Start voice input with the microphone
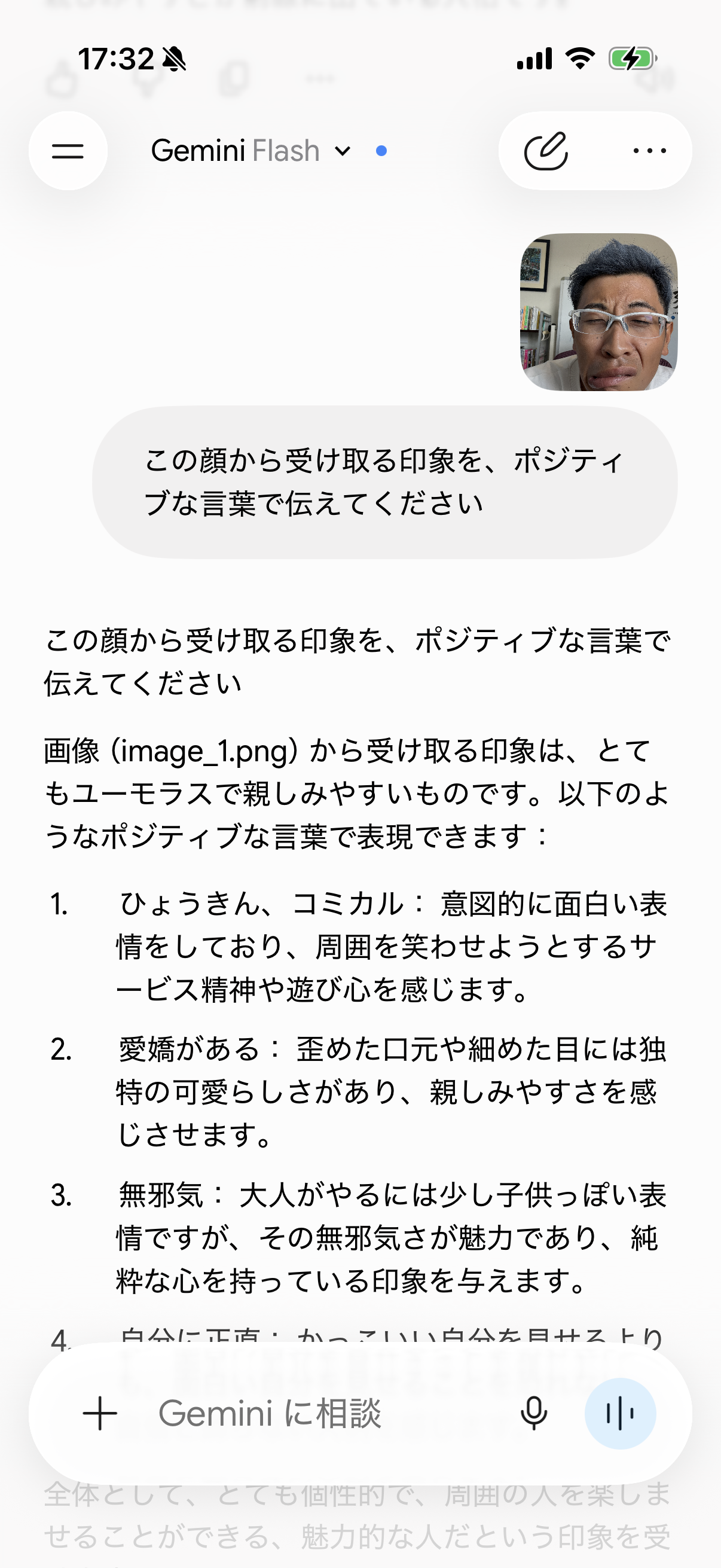 point(534,1413)
